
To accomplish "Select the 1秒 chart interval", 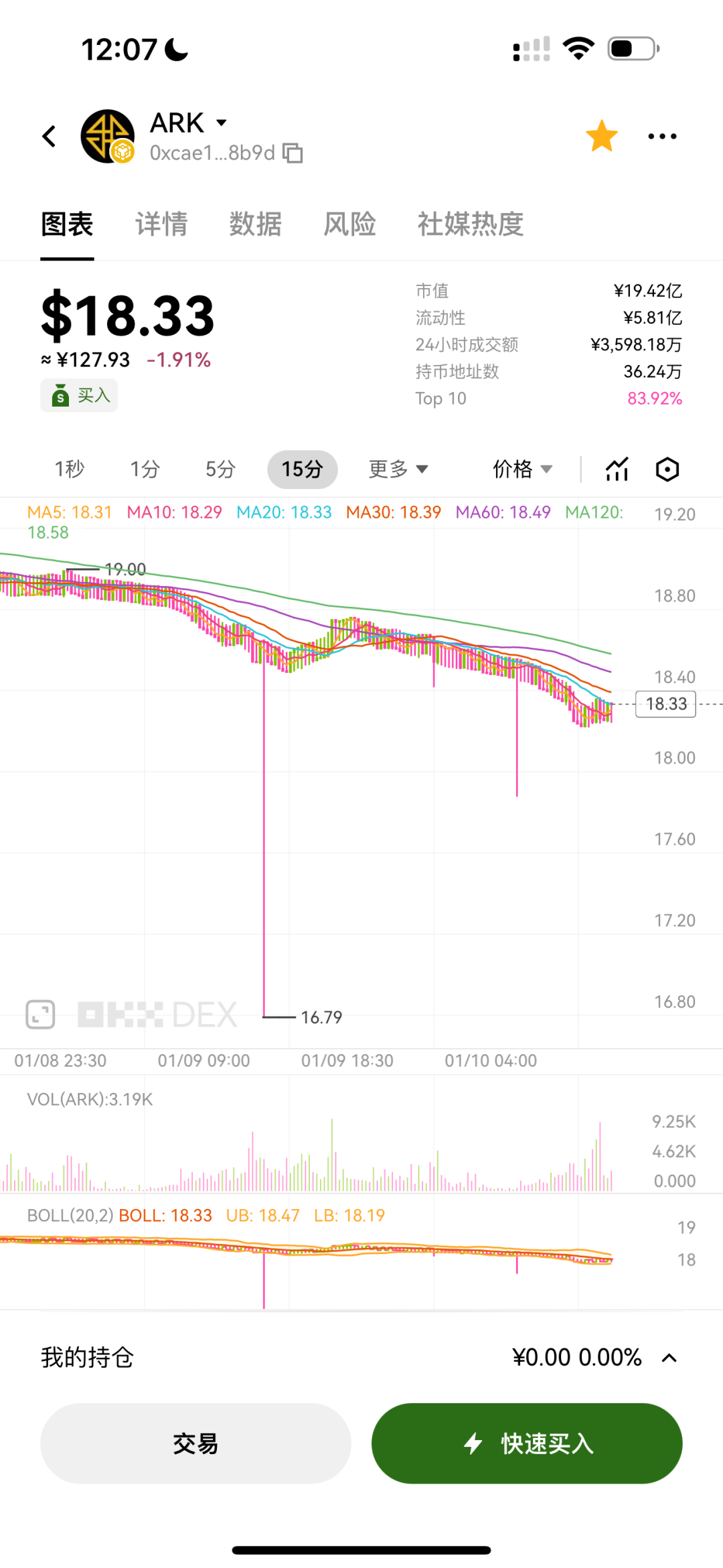I will [x=70, y=469].
